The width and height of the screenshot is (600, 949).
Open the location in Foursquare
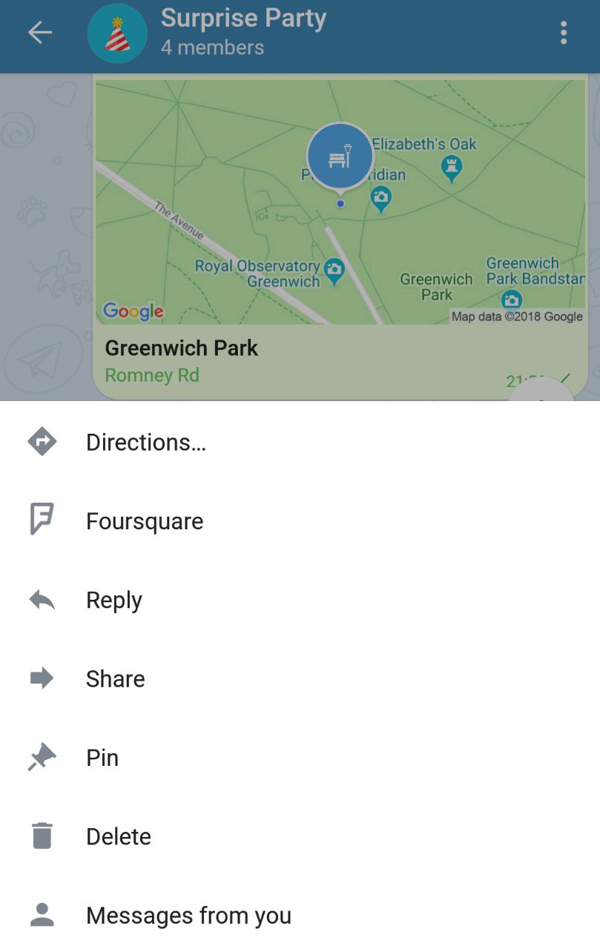tap(144, 521)
